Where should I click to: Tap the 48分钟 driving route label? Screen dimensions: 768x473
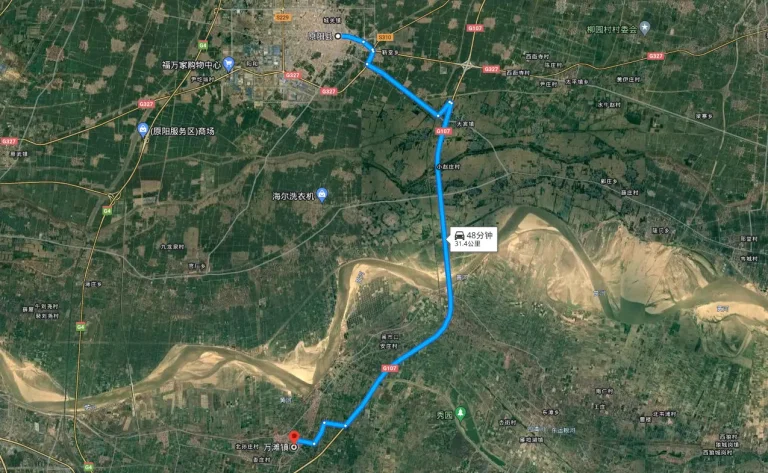pos(469,238)
